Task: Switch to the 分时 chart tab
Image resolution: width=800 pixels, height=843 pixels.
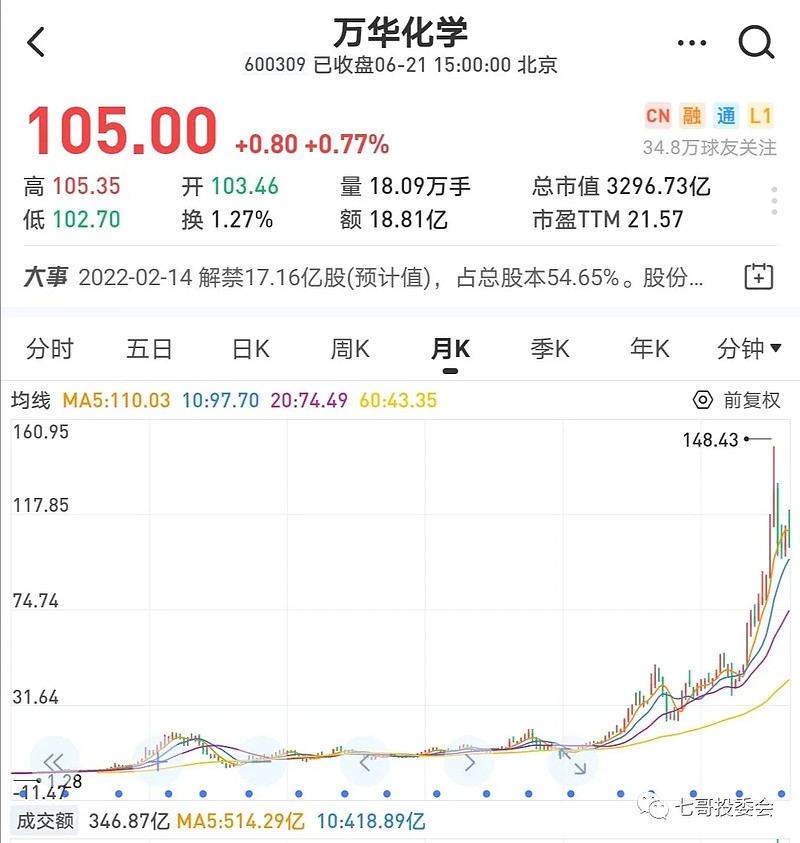Action: point(50,349)
